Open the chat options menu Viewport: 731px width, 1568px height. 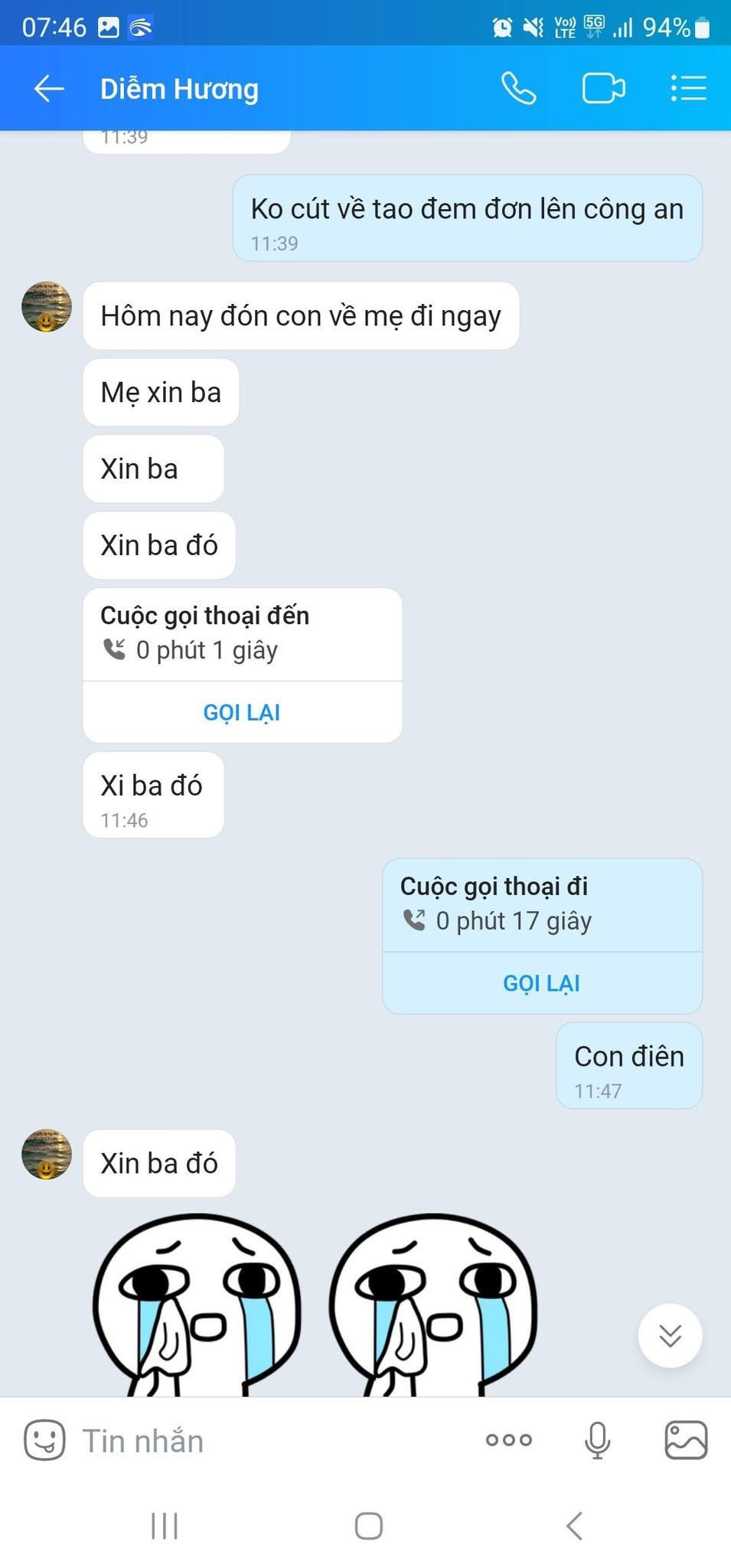688,89
